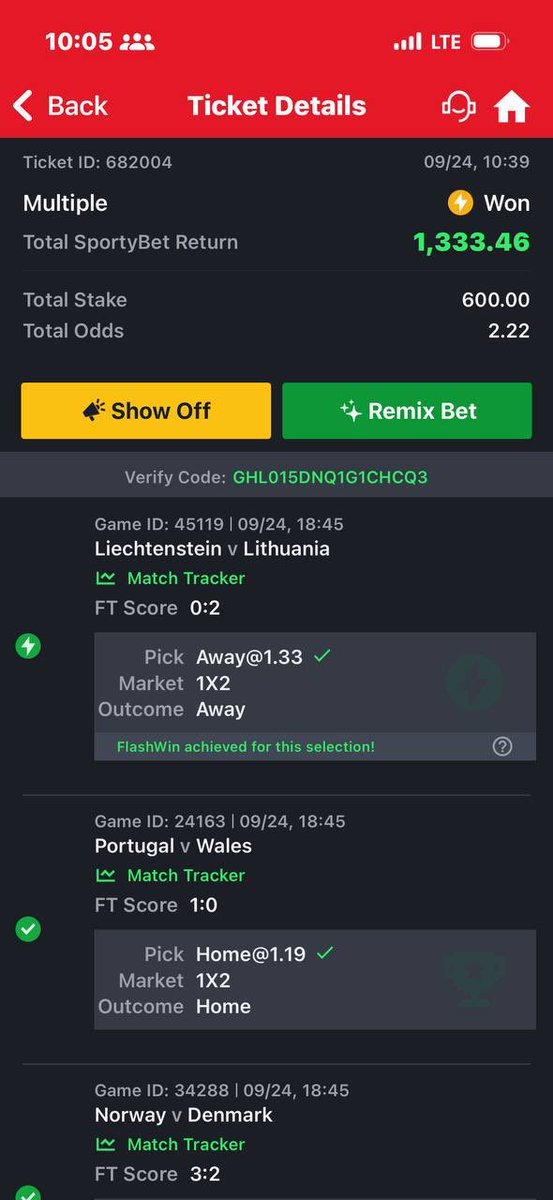The height and width of the screenshot is (1200, 553).
Task: Open Match Tracker for Portugal v Wales
Action: coord(170,875)
